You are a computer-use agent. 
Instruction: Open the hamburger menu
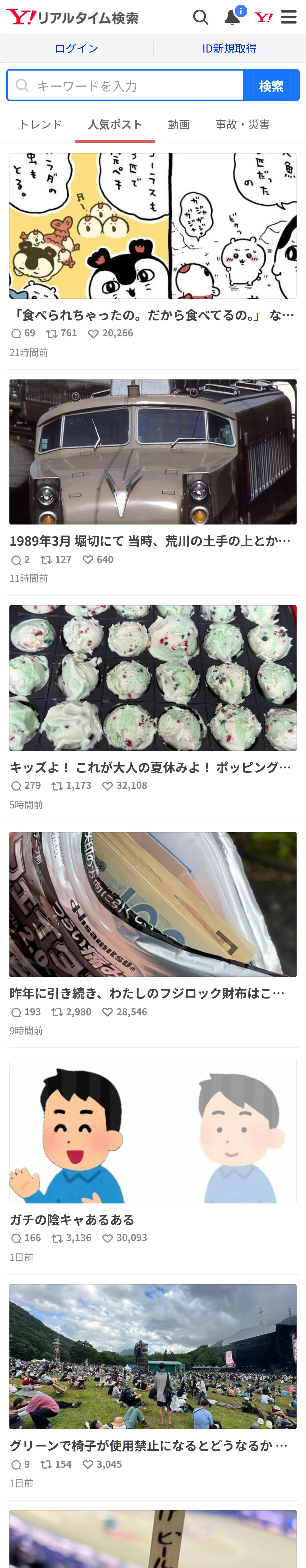coord(289,17)
